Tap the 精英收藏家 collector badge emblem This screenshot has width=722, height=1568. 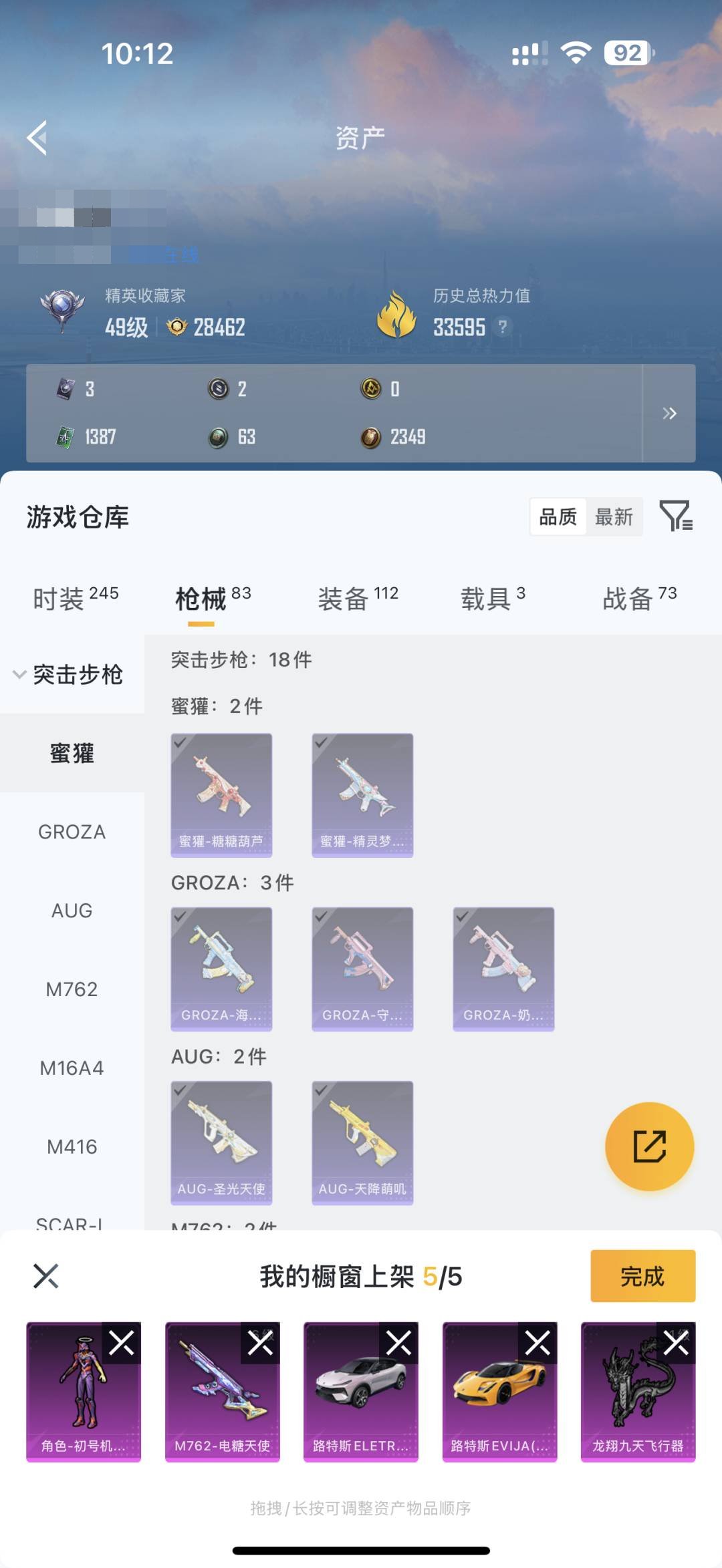point(60,305)
